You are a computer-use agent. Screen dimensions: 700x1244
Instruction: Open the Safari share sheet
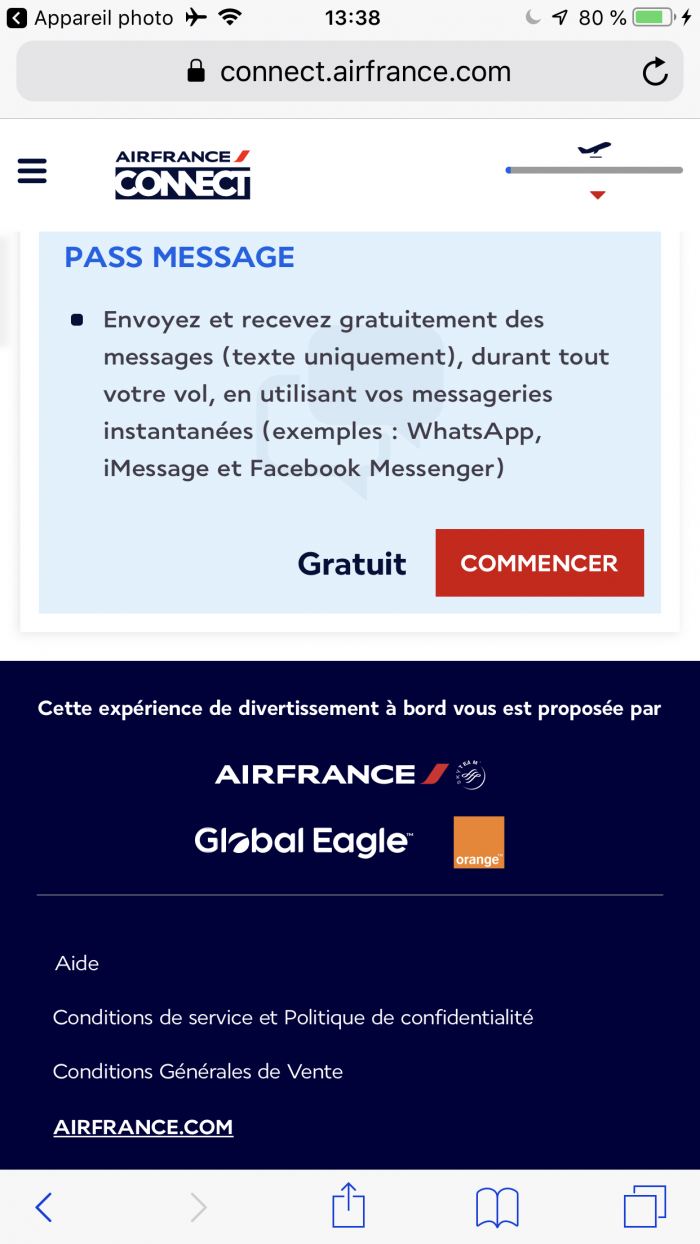point(350,1206)
